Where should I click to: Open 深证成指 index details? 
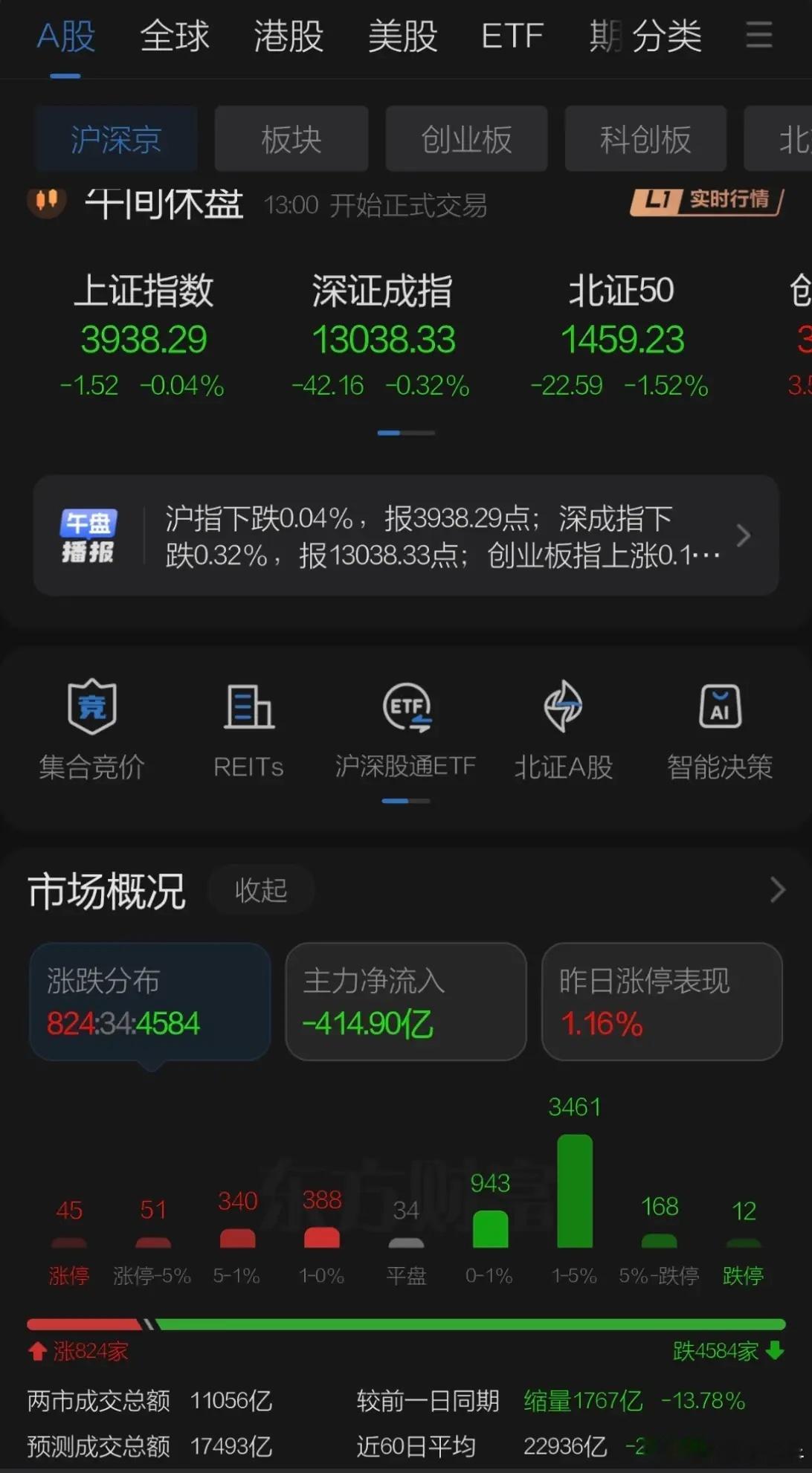click(381, 335)
